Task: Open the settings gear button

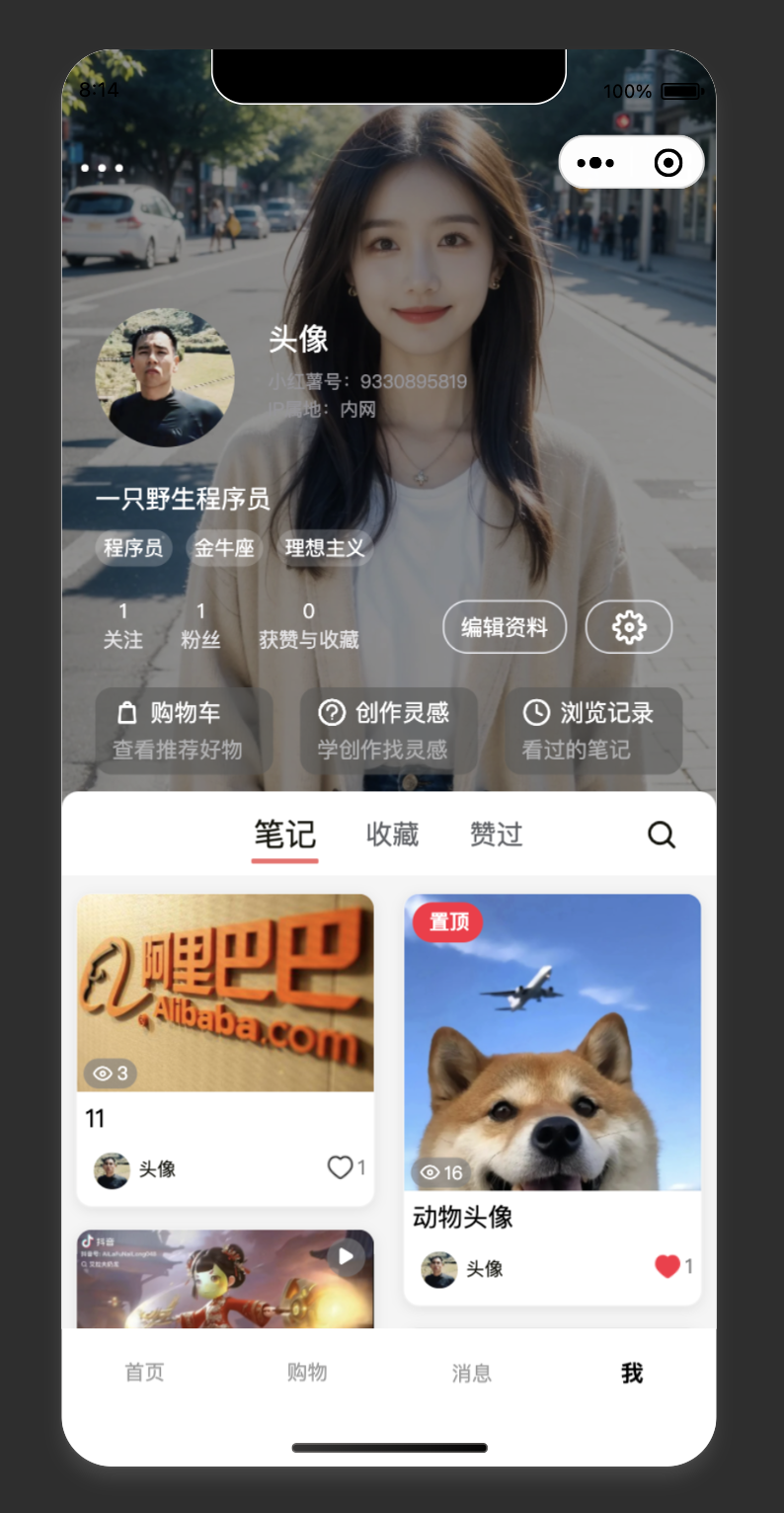Action: [629, 627]
